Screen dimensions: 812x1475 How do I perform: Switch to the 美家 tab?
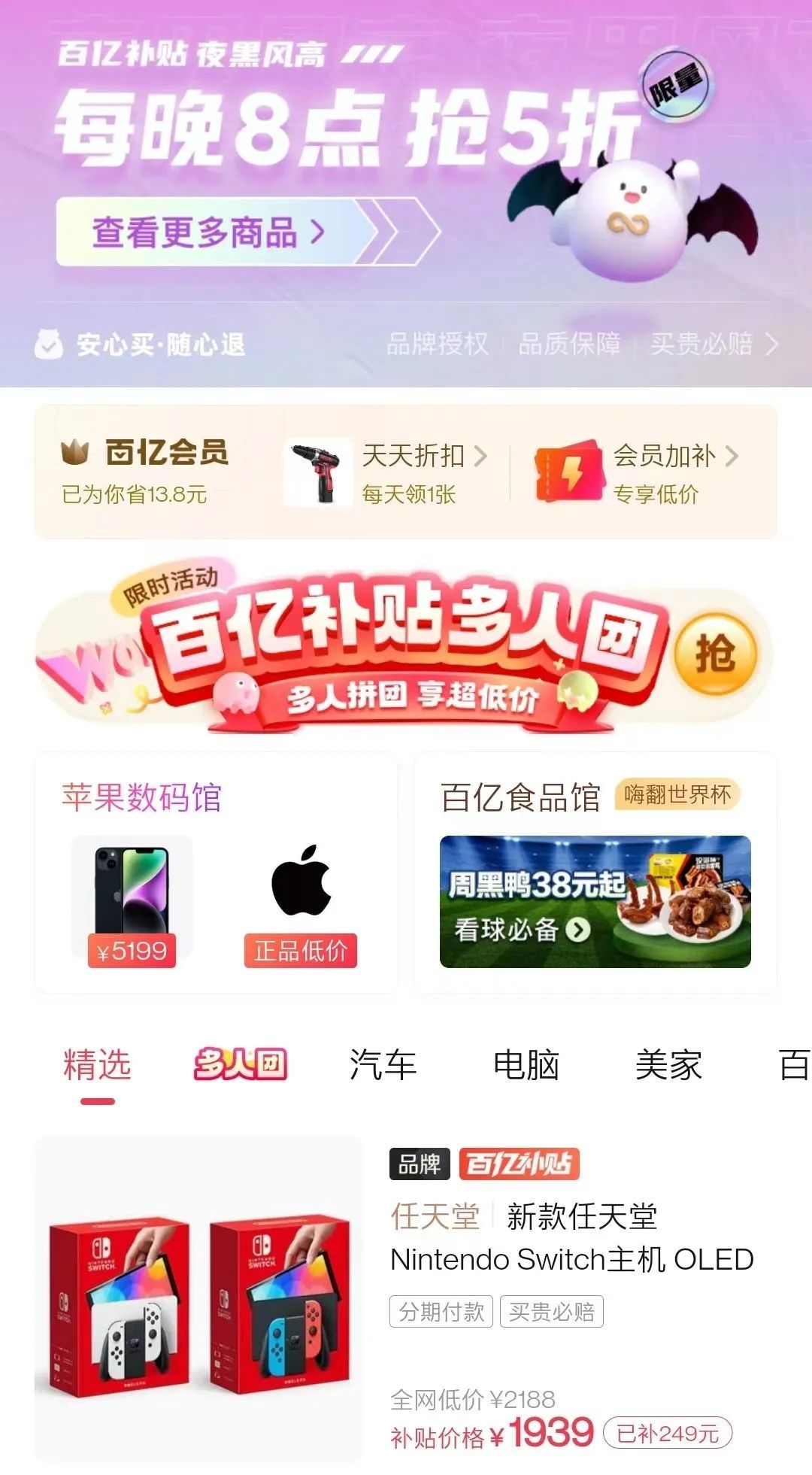[668, 1065]
